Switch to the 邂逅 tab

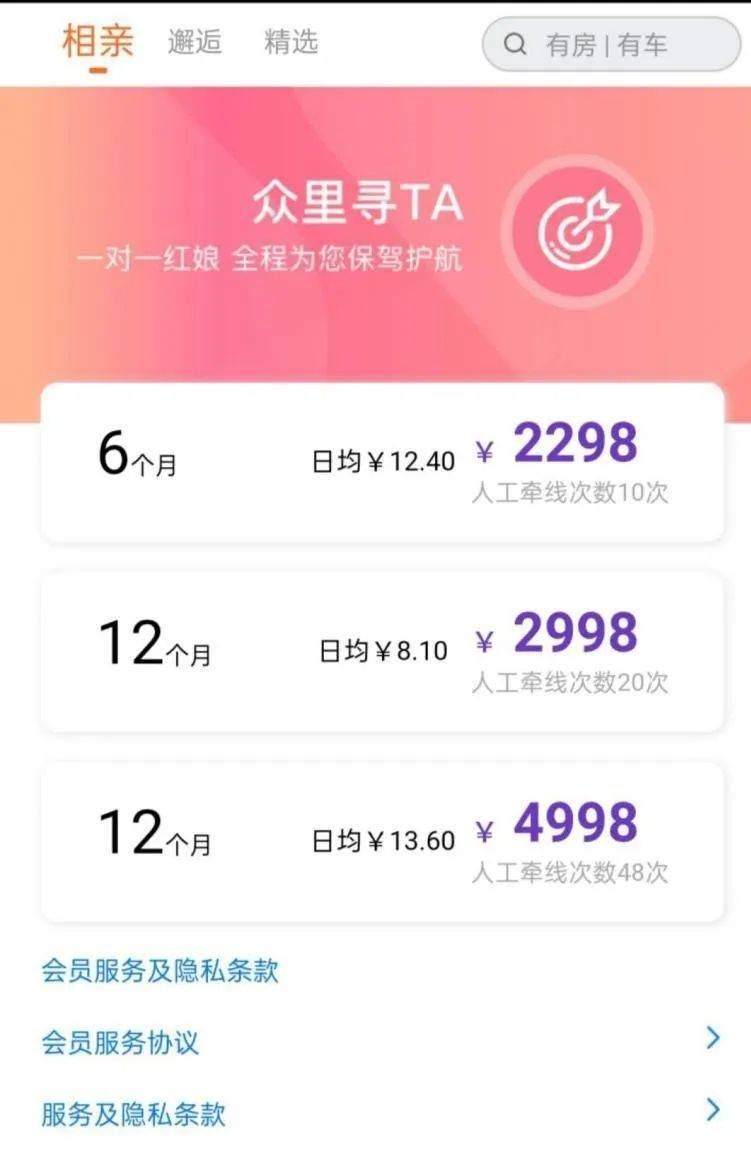click(194, 42)
